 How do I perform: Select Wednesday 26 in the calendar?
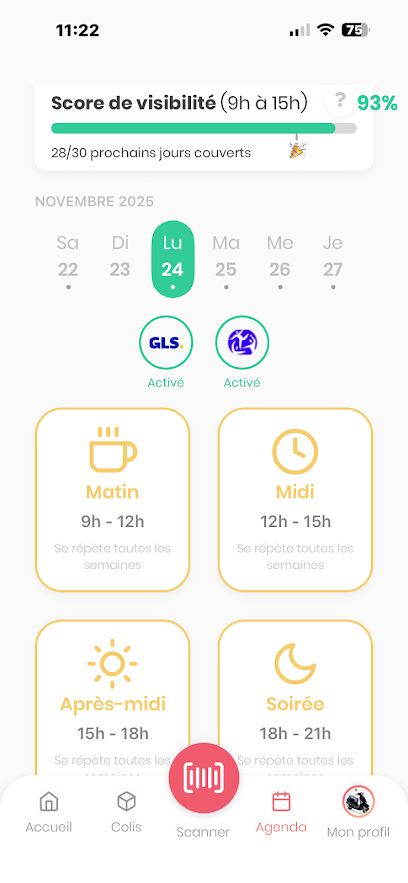point(280,260)
